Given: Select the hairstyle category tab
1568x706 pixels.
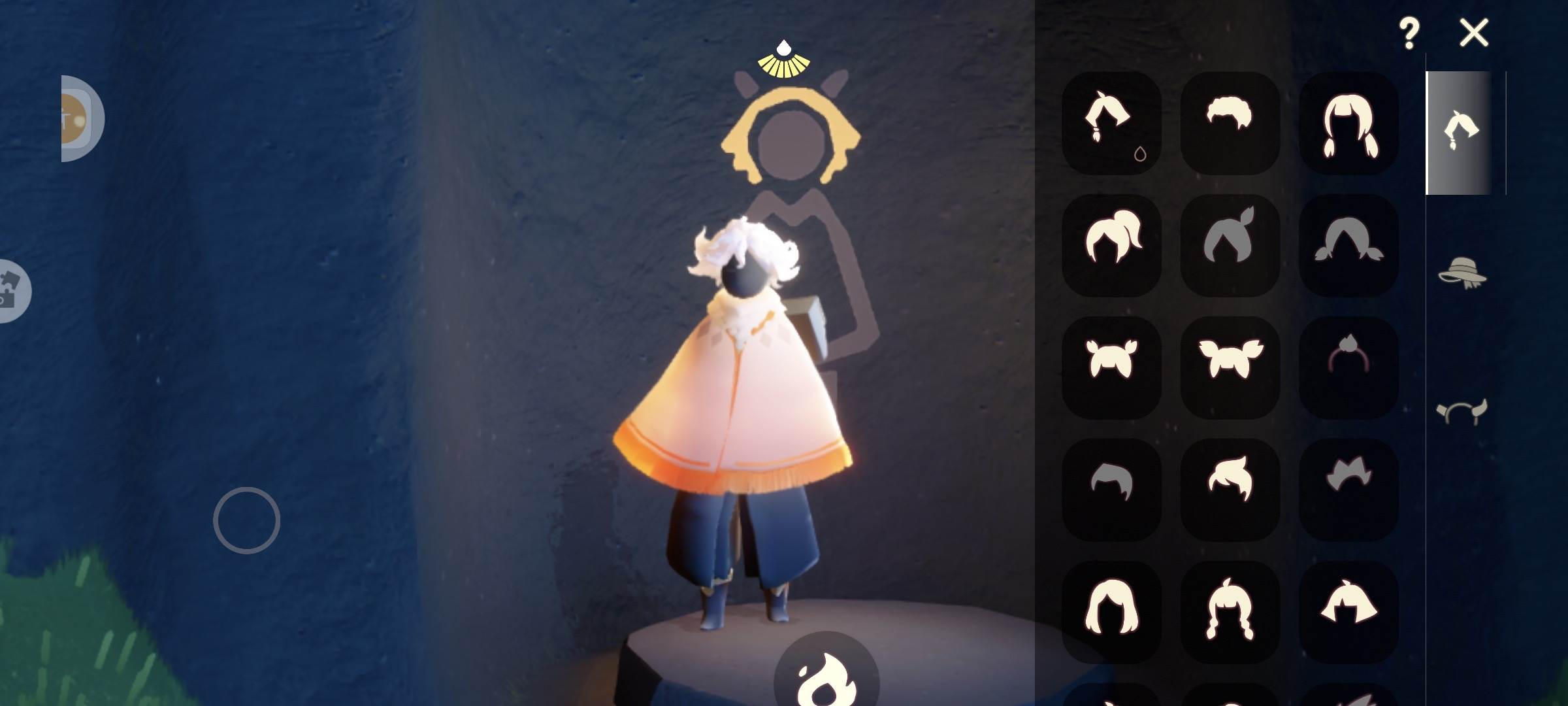Looking at the screenshot, I should coord(1459,131).
